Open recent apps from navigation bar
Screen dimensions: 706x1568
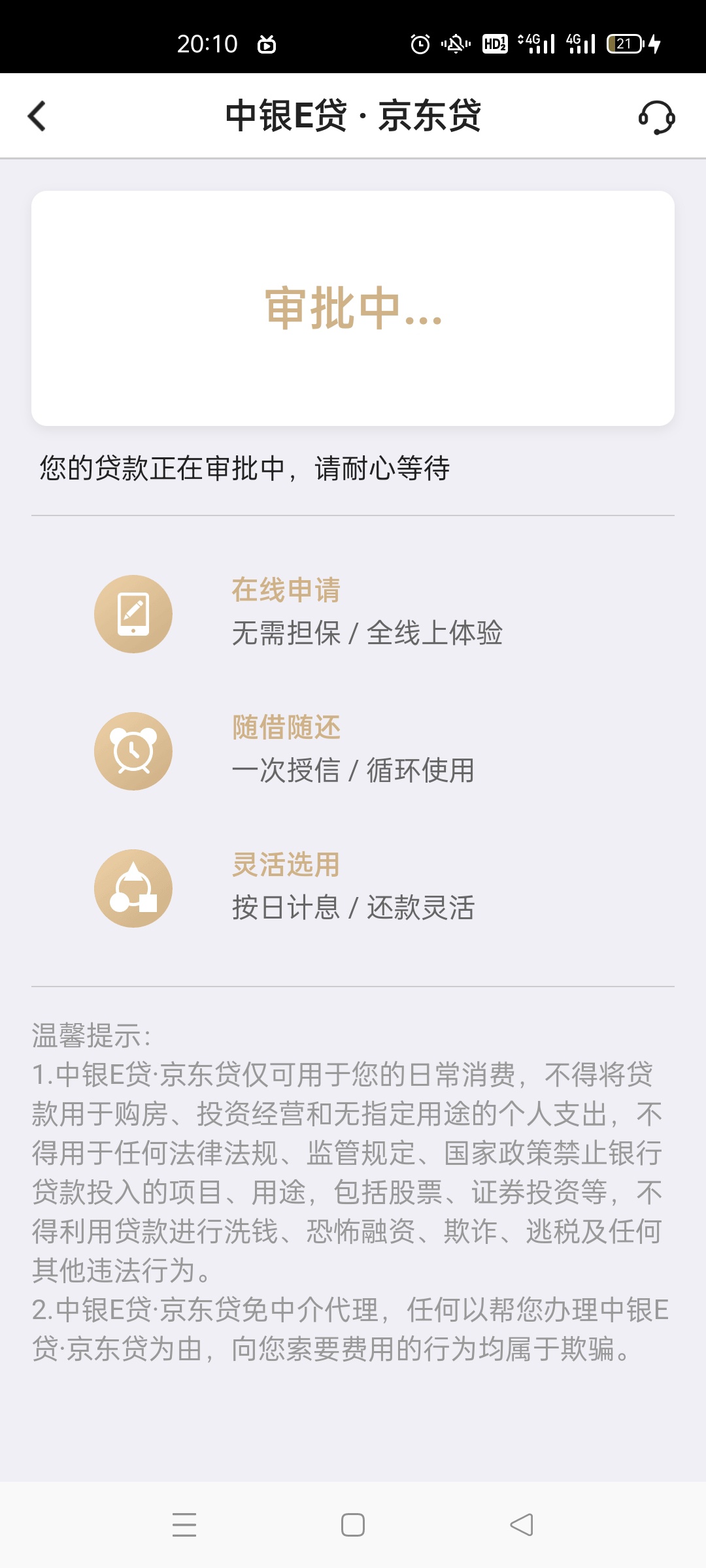click(x=184, y=1525)
